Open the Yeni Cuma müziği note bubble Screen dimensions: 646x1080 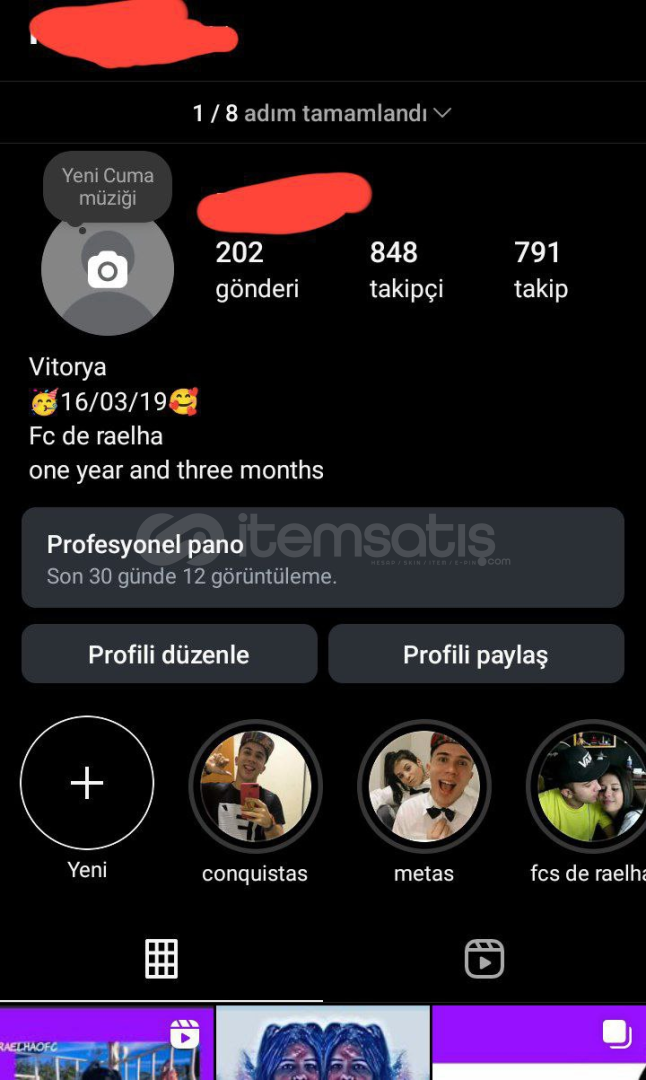(x=107, y=187)
